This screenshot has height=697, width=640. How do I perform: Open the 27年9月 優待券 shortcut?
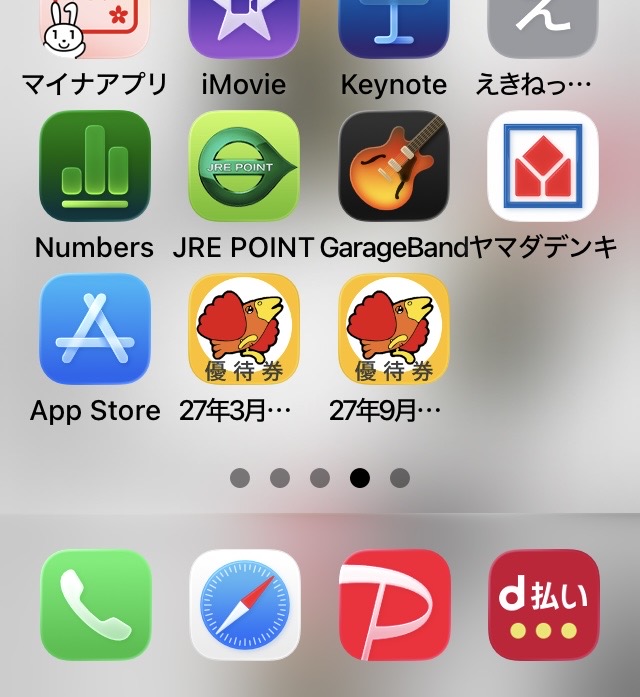pos(394,329)
